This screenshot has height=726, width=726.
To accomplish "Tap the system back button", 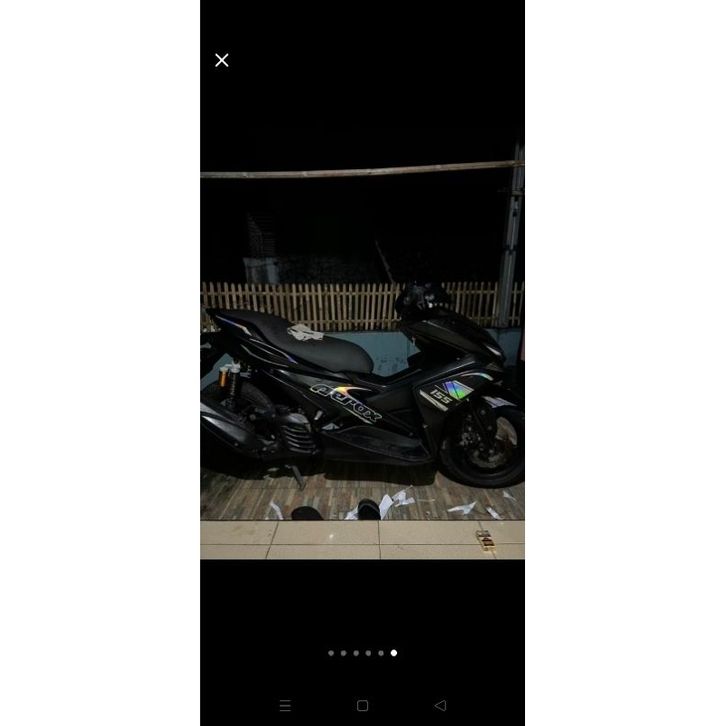I will pos(440,705).
